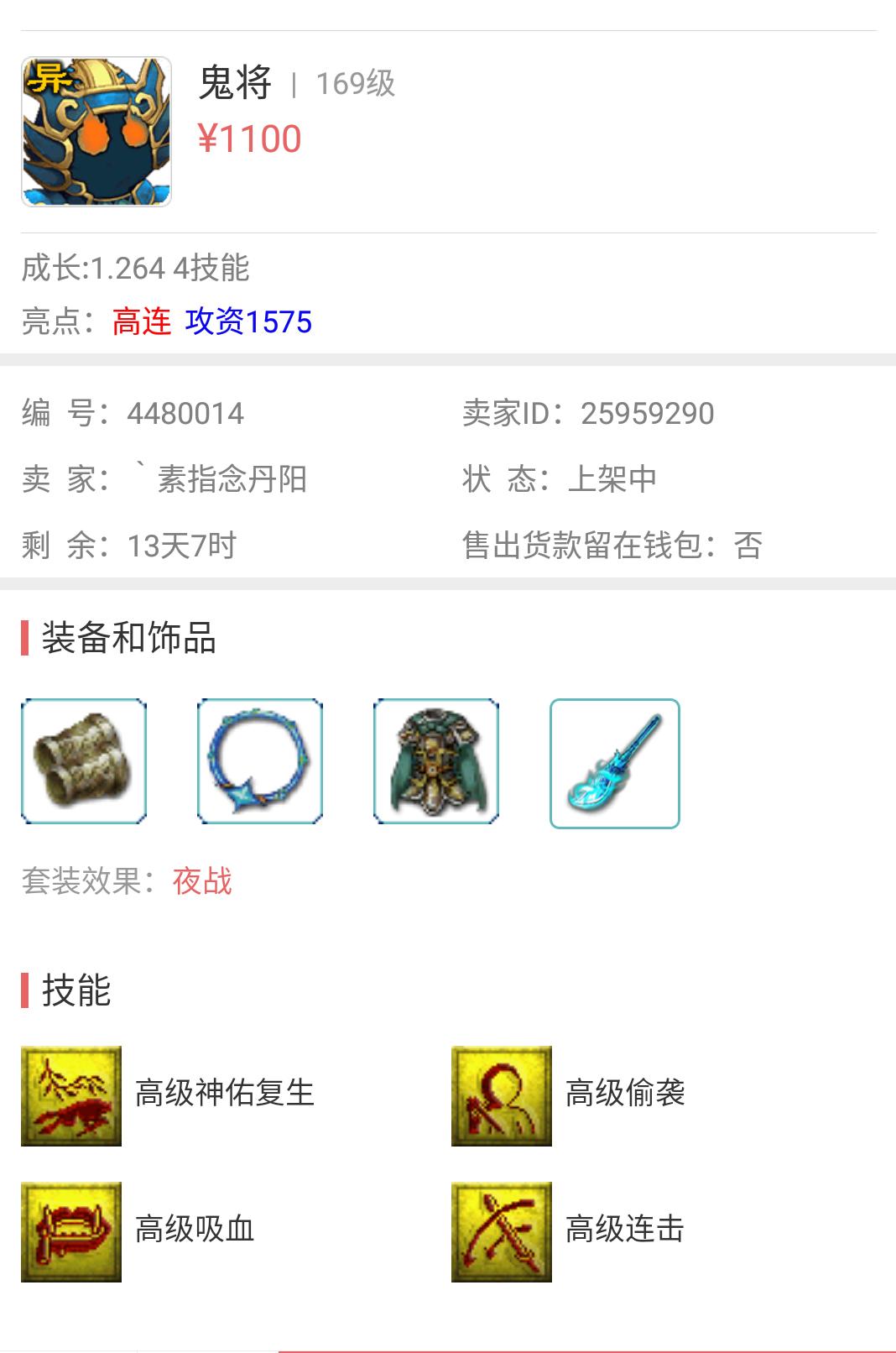Screen dimensions: 896x1353
Task: Show details for skill 高级神佑复生
Action: click(71, 1095)
